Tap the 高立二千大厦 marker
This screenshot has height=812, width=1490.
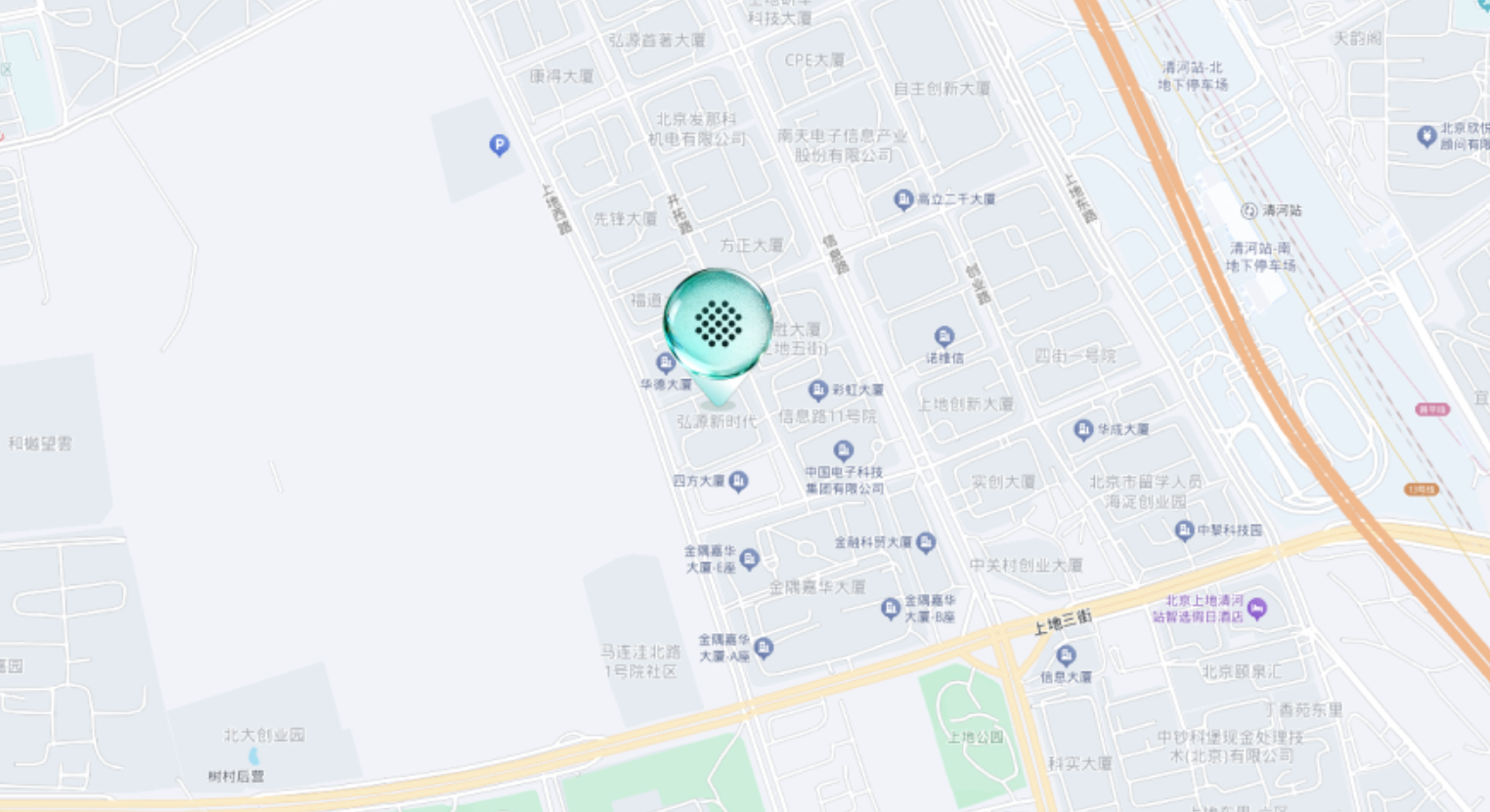(903, 199)
